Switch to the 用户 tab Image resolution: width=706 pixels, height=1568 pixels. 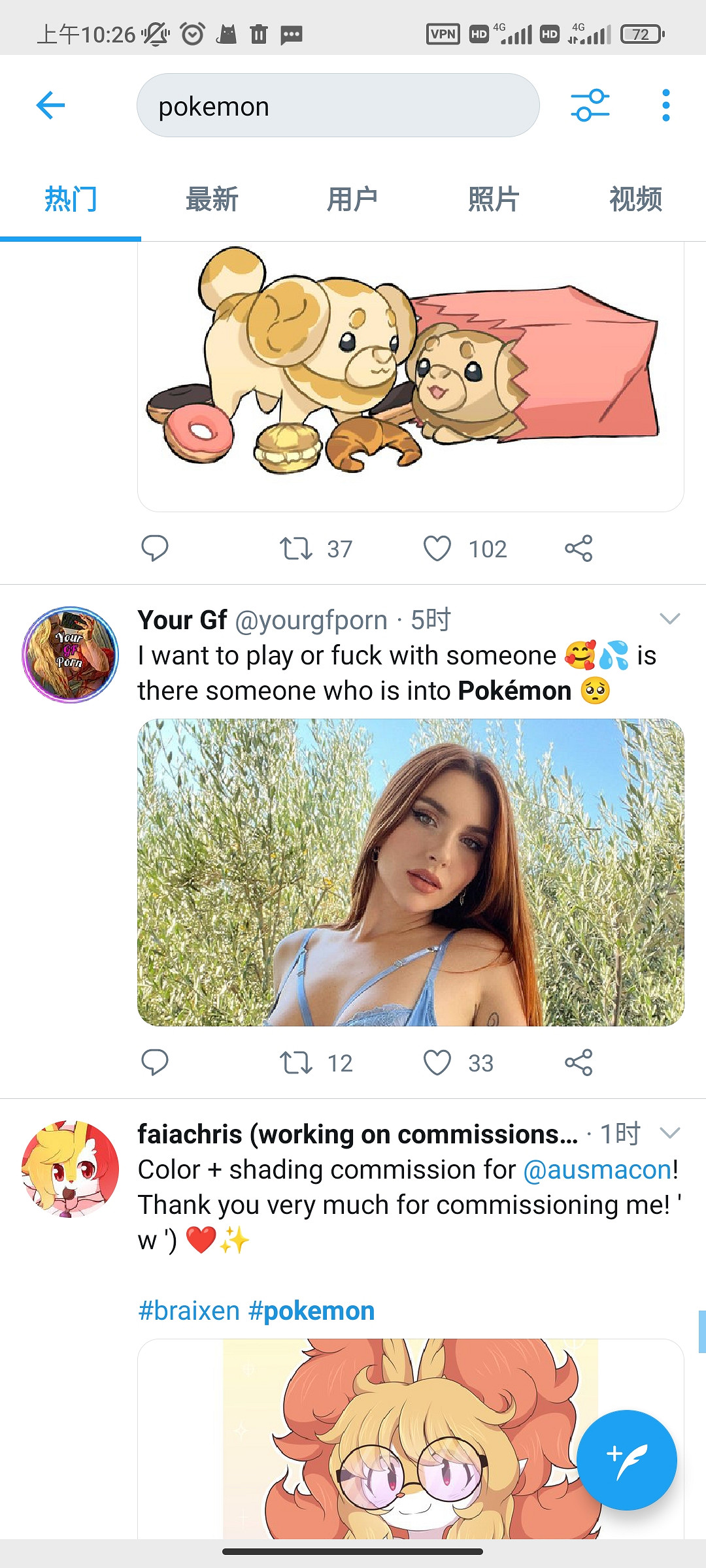[x=352, y=199]
